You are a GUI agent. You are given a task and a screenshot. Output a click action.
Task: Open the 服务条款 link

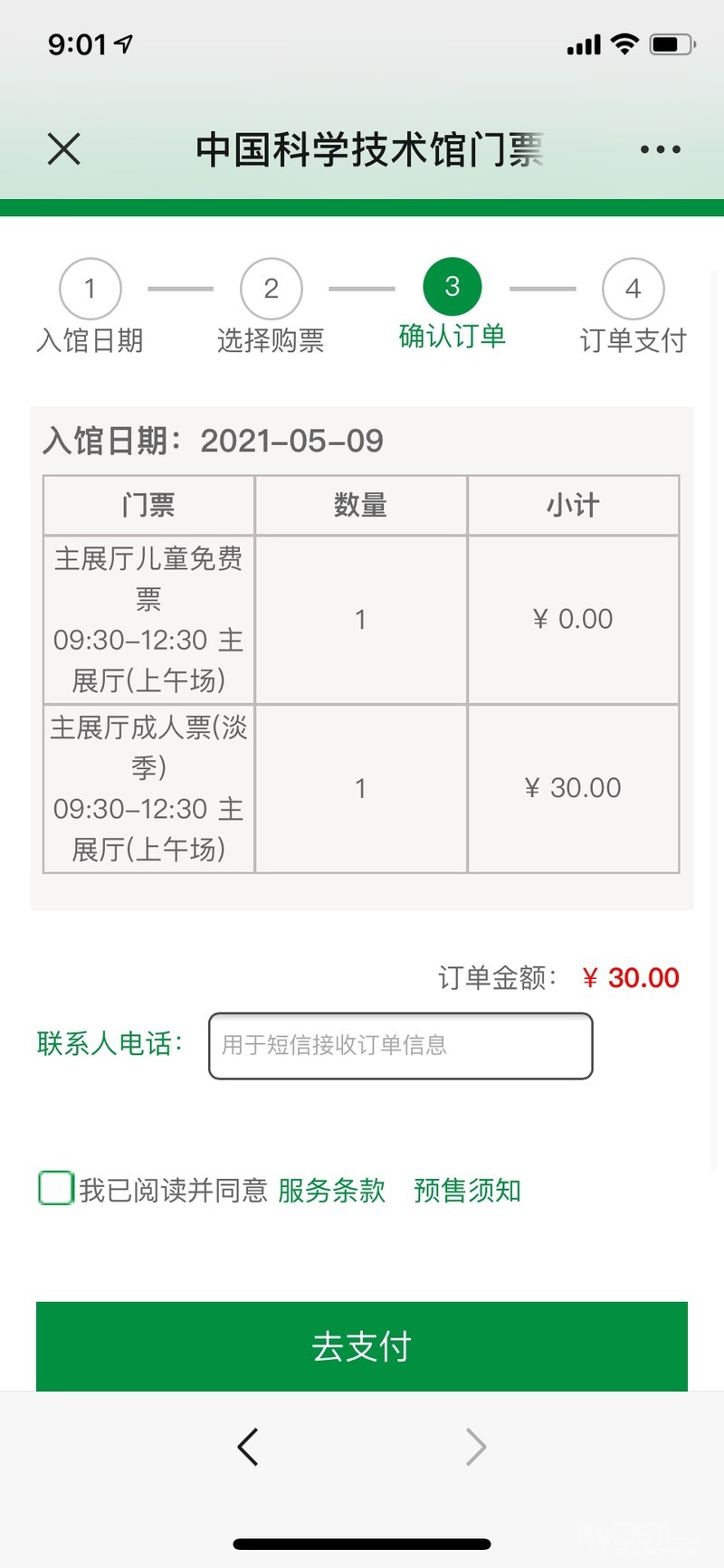click(x=331, y=1190)
